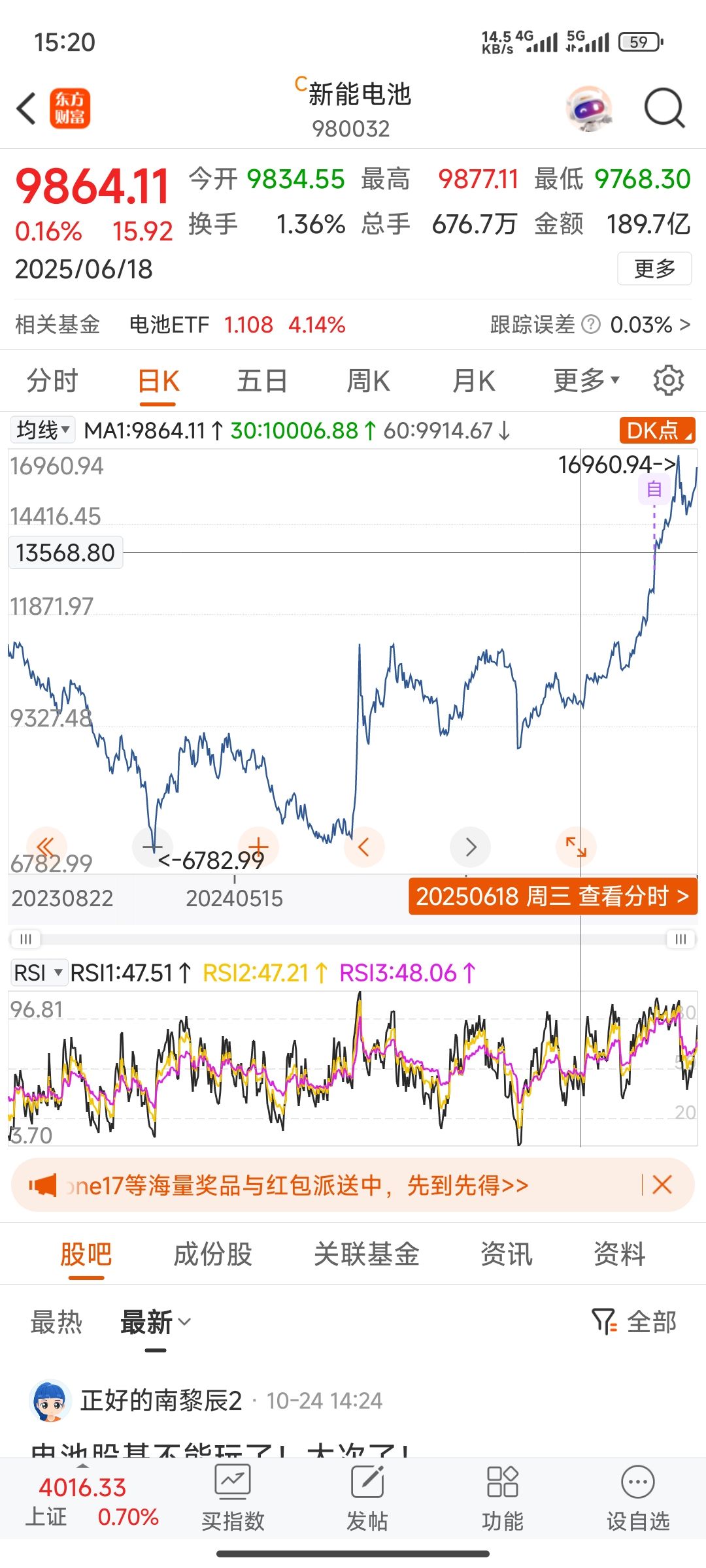The width and height of the screenshot is (706, 1568).
Task: Open the search magnifier
Action: 664,108
